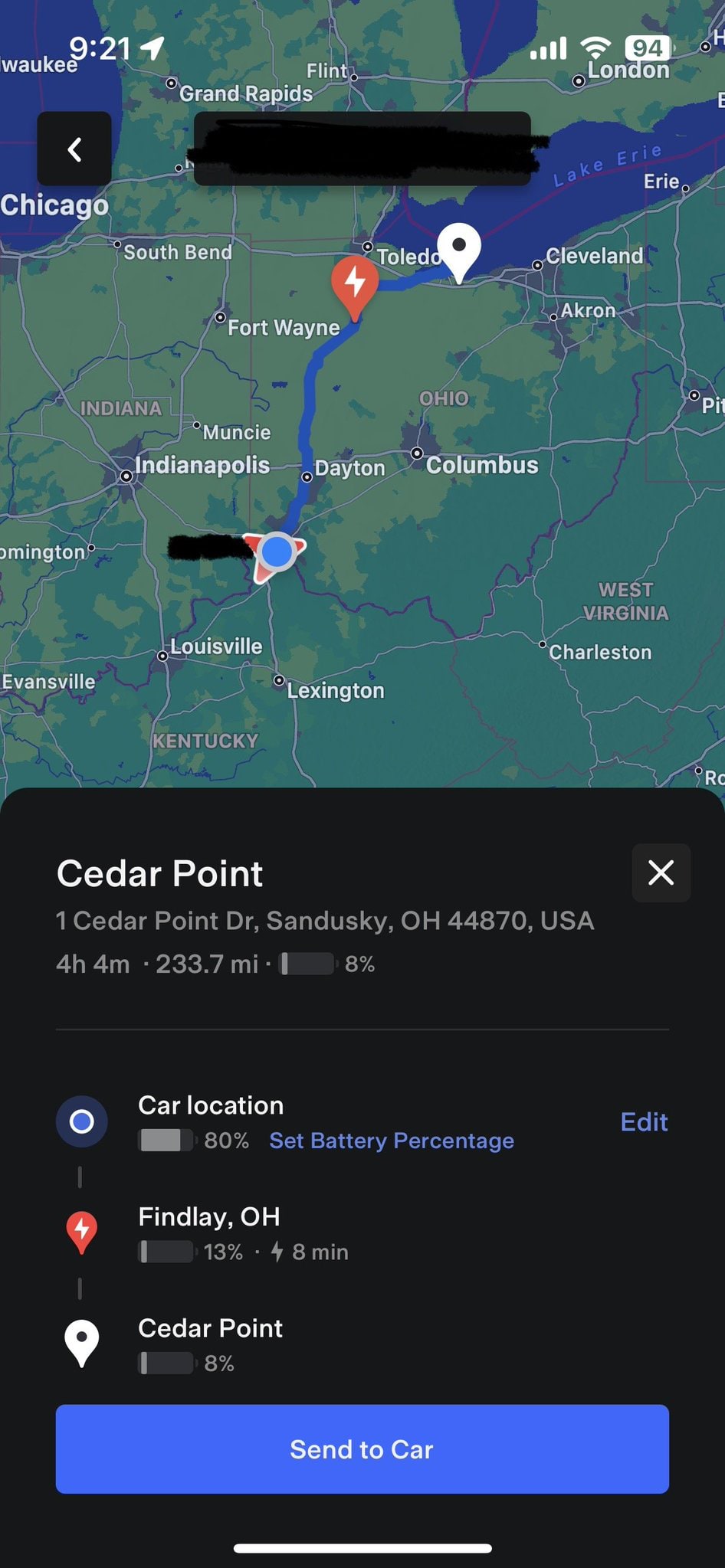Select the Cedar Point destination row
This screenshot has height=1568, width=725.
pyautogui.click(x=210, y=1343)
